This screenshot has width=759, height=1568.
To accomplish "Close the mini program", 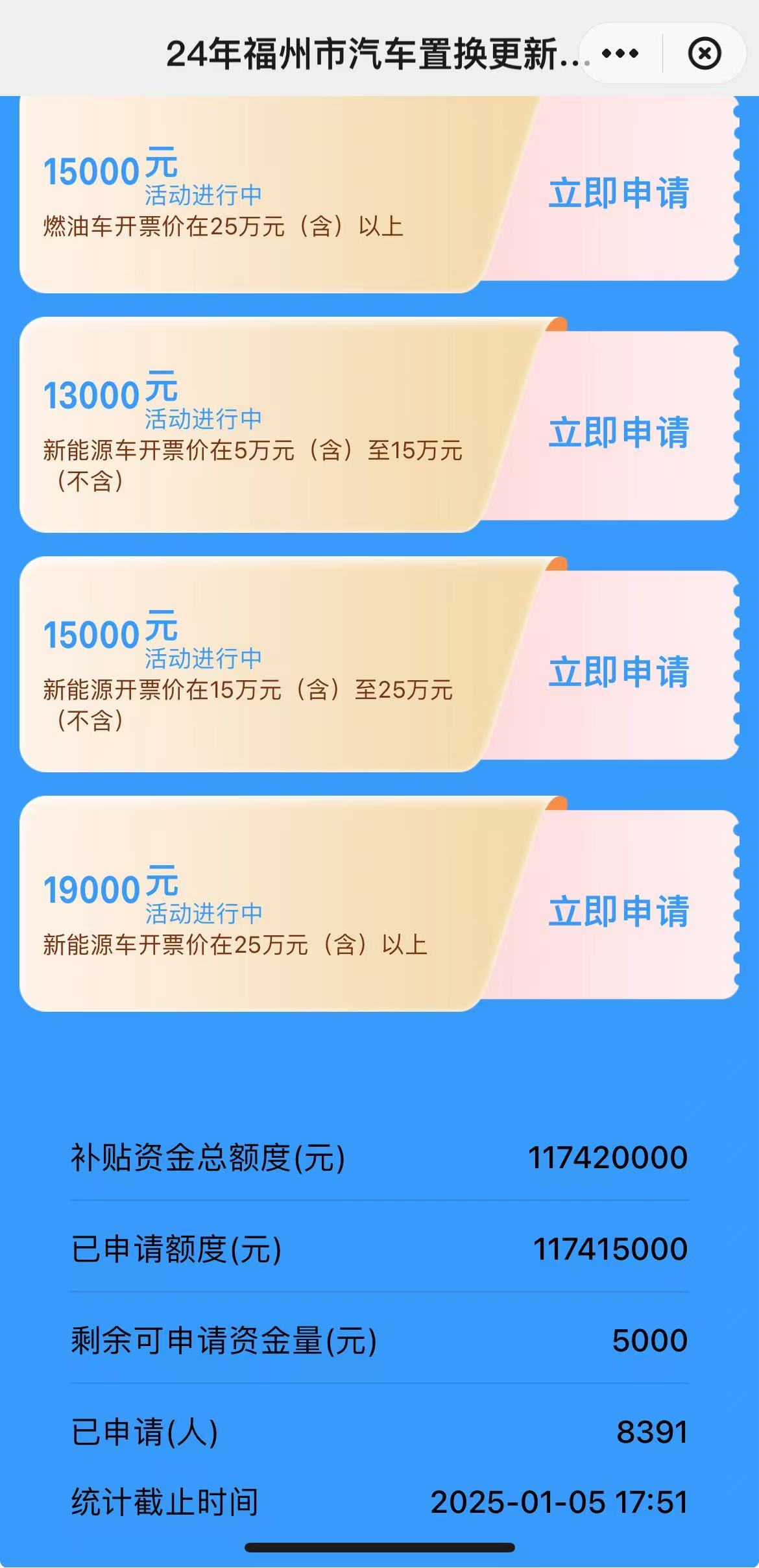I will (705, 53).
